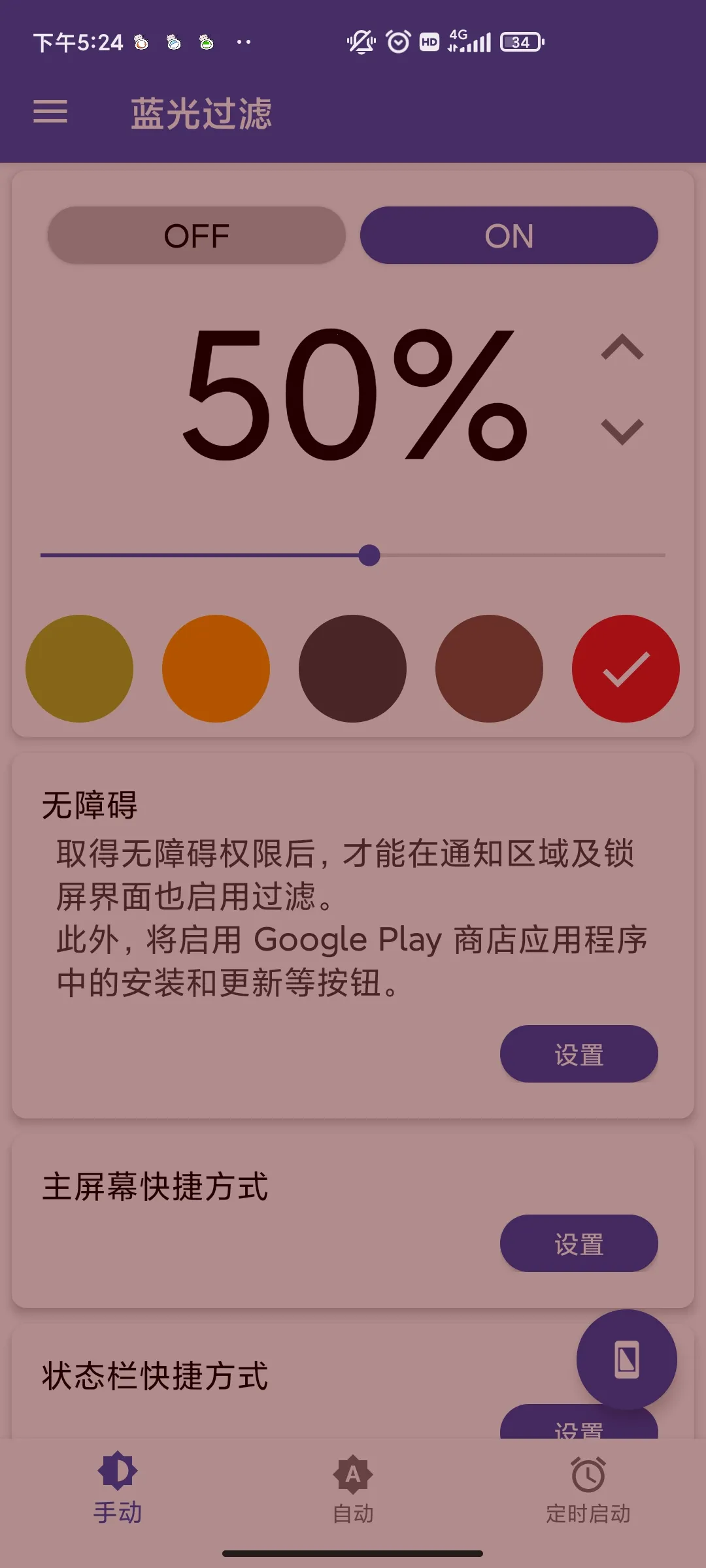Open 设置 for 无障碍 permission
706x1568 pixels.
pyautogui.click(x=579, y=1054)
